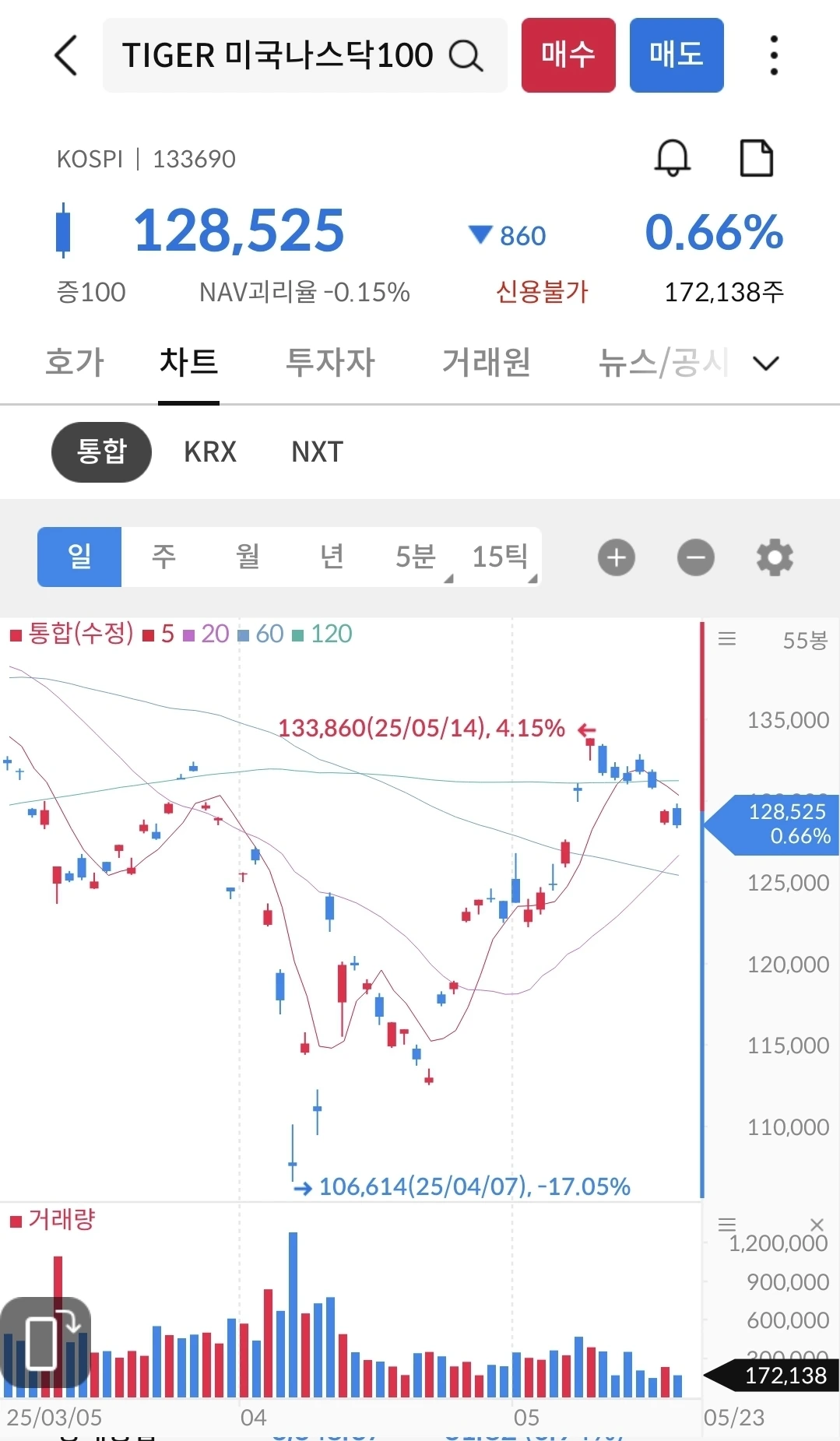Zoom in the chart with plus button
The height and width of the screenshot is (1441, 840).
pyautogui.click(x=617, y=557)
